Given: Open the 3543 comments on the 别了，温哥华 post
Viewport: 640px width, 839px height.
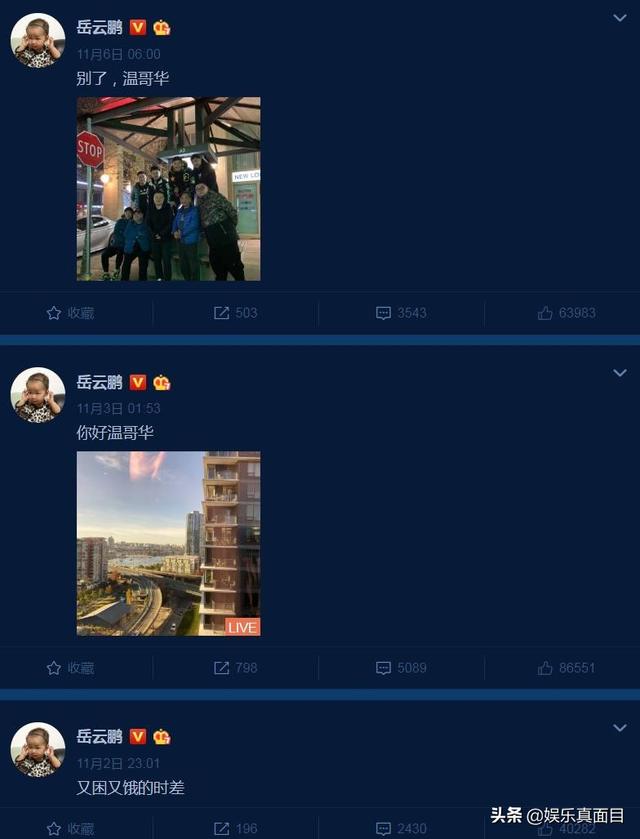Looking at the screenshot, I should coord(401,313).
